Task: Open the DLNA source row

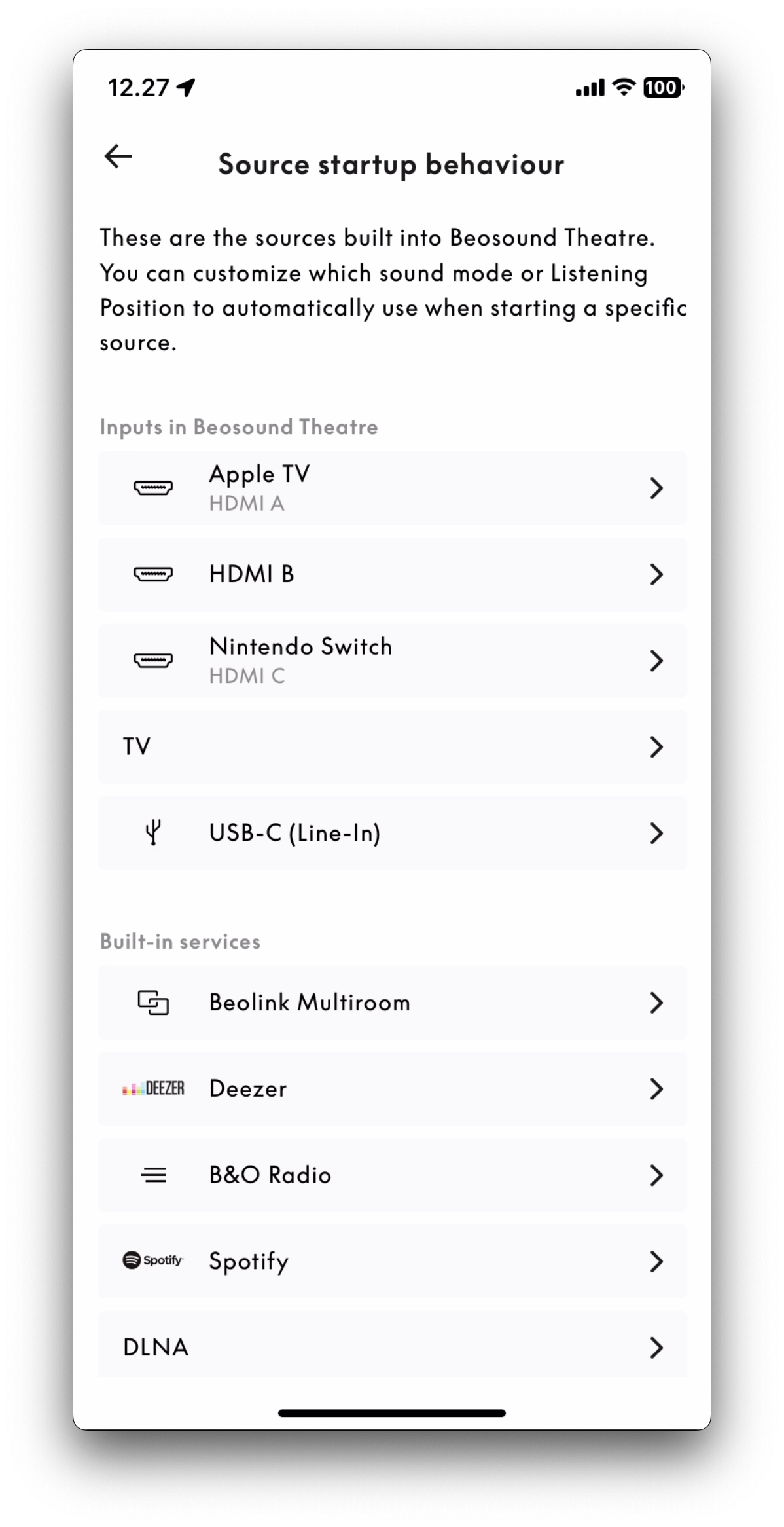Action: pyautogui.click(x=392, y=1346)
